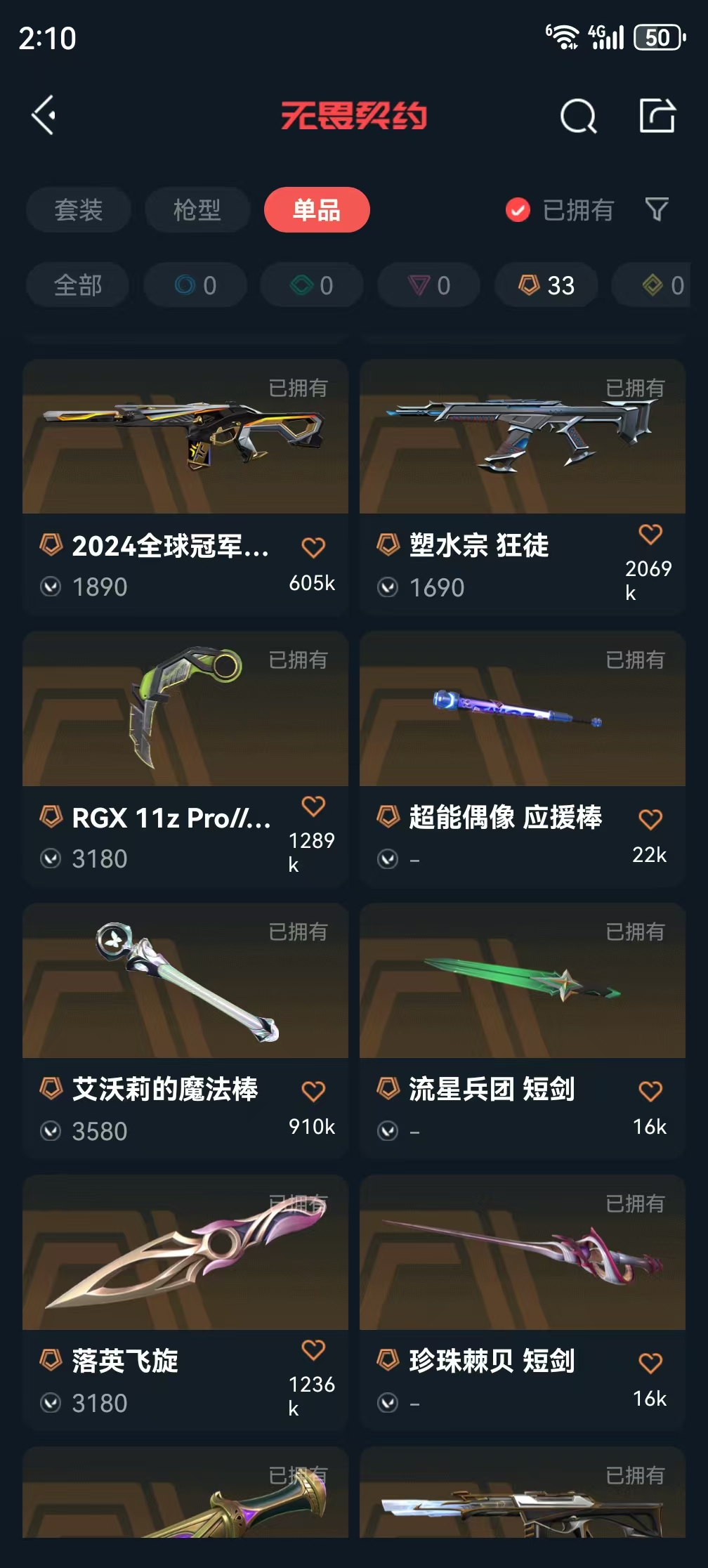Switch to the 枪型 tab
This screenshot has width=708, height=1568.
(x=197, y=210)
